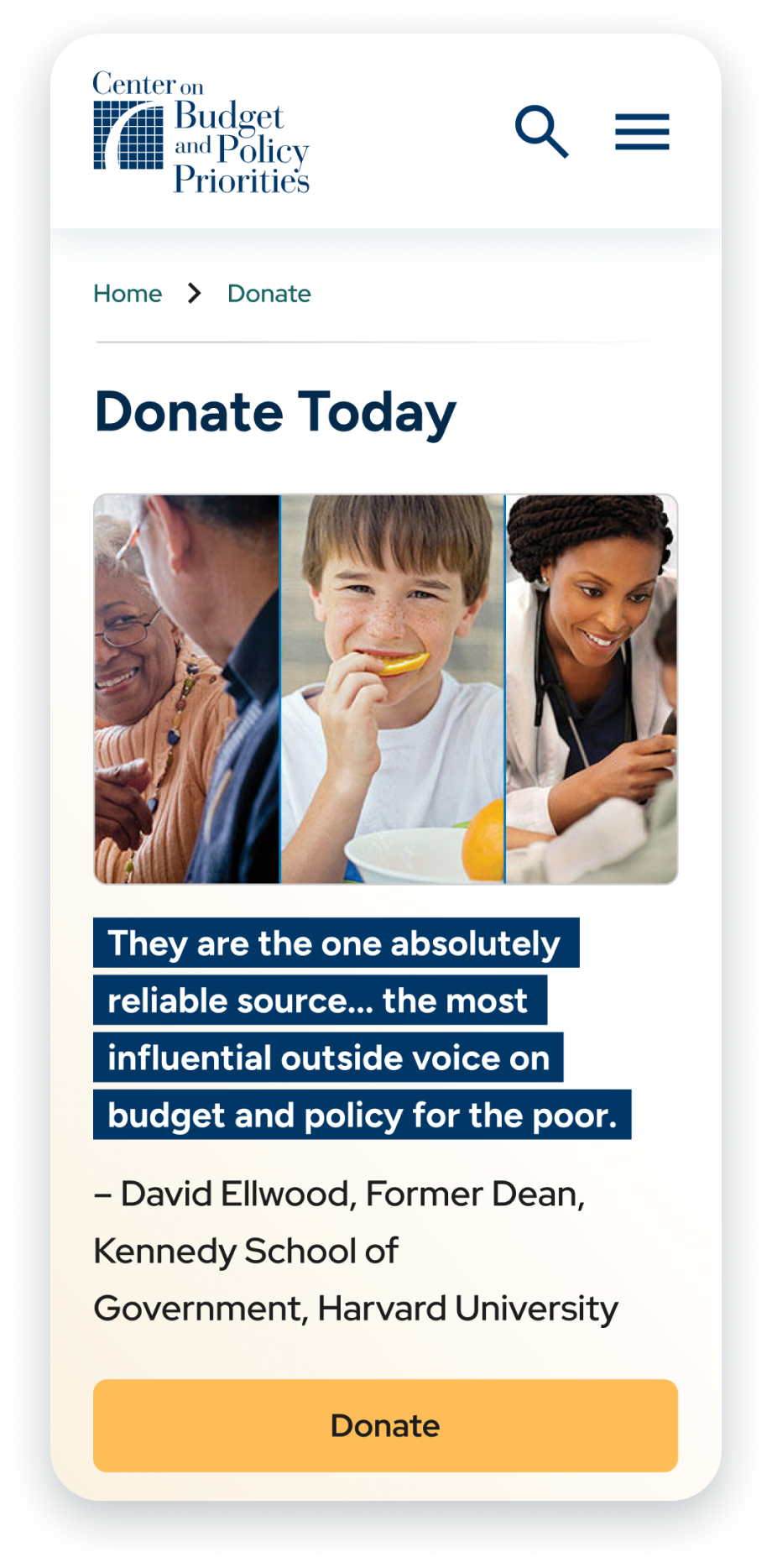Tap the Donate breadcrumb link

pos(269,294)
